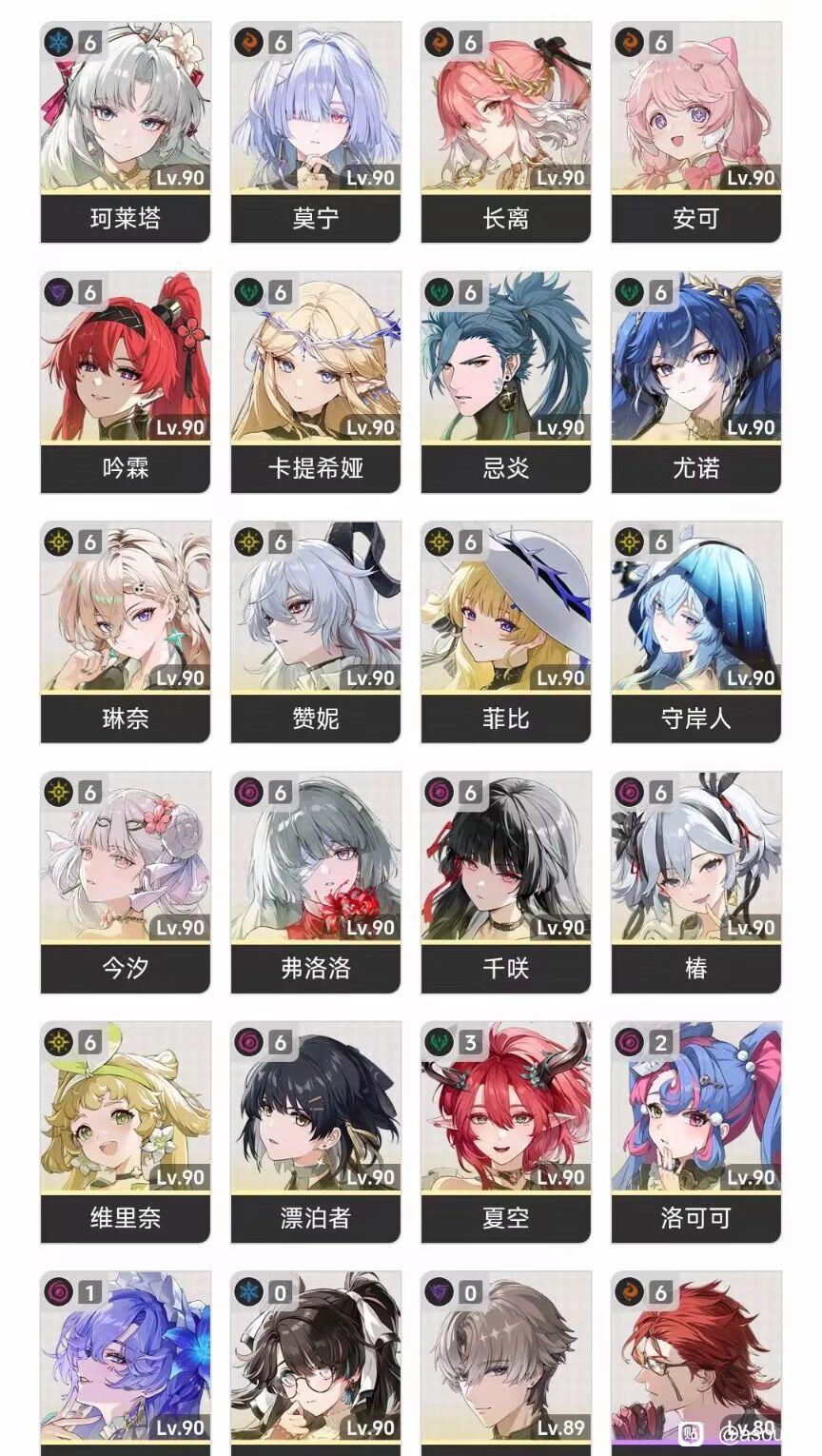Tap the 安可 character card

coord(695,133)
